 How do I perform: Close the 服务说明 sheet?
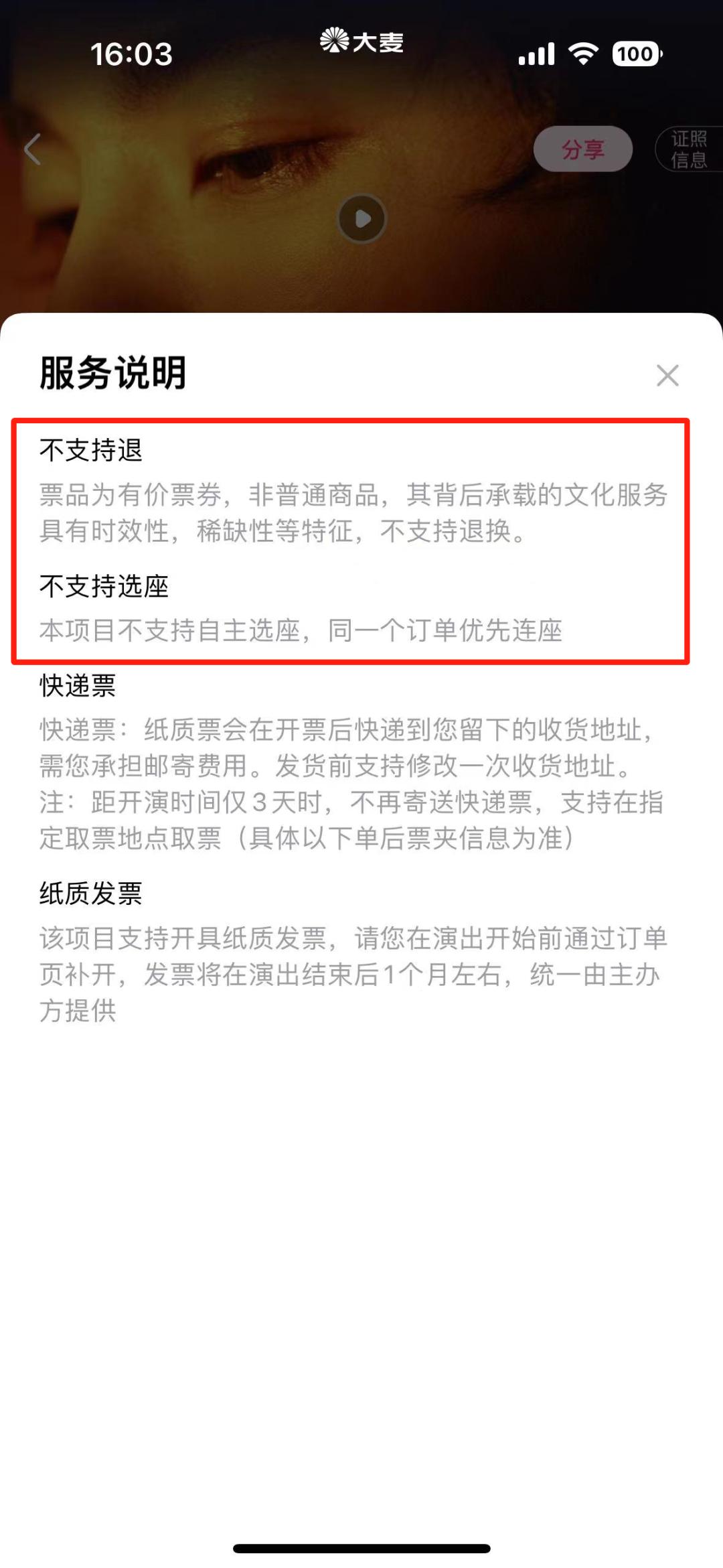pyautogui.click(x=667, y=376)
